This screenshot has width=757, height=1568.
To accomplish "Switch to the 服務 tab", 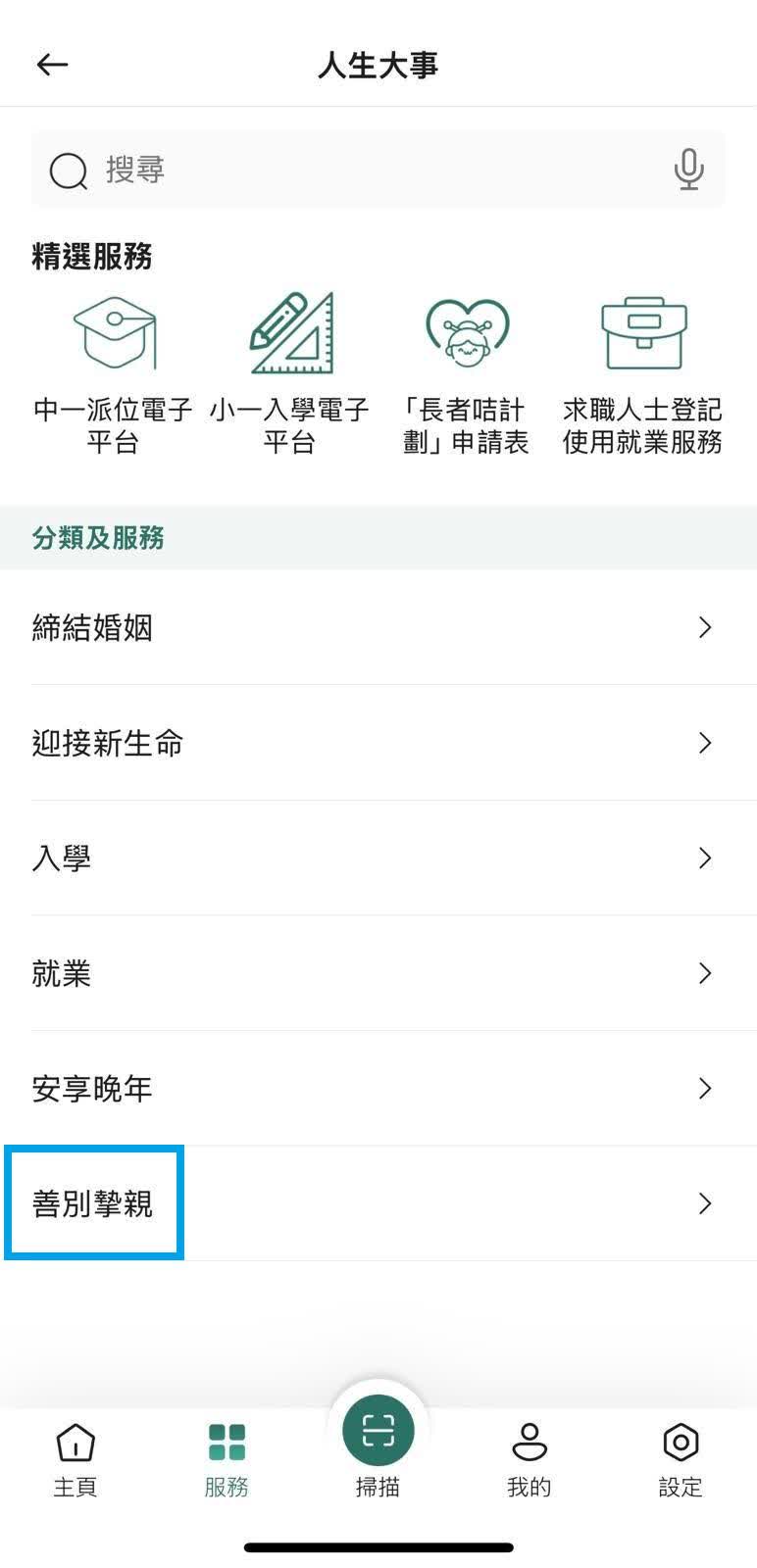I will (x=227, y=1460).
